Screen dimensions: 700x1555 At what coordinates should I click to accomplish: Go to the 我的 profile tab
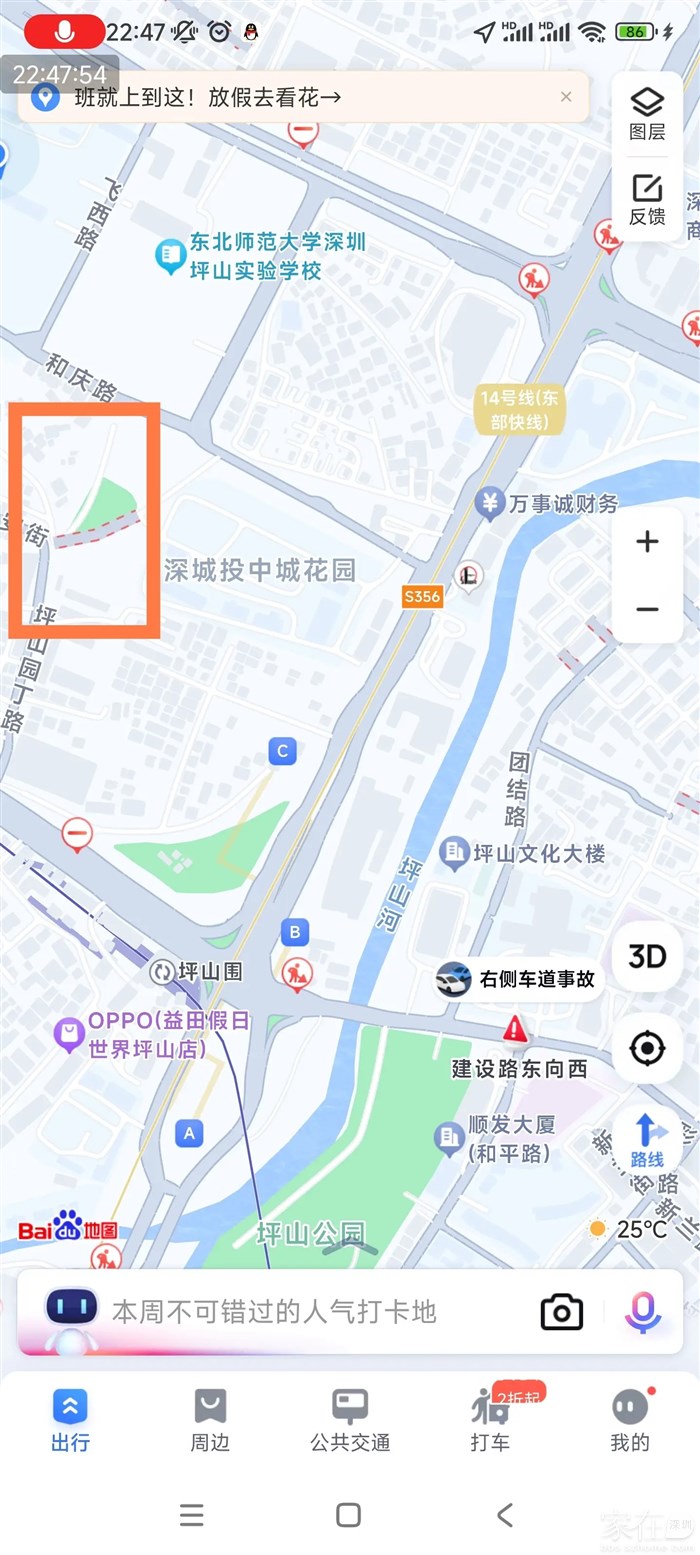point(630,1420)
